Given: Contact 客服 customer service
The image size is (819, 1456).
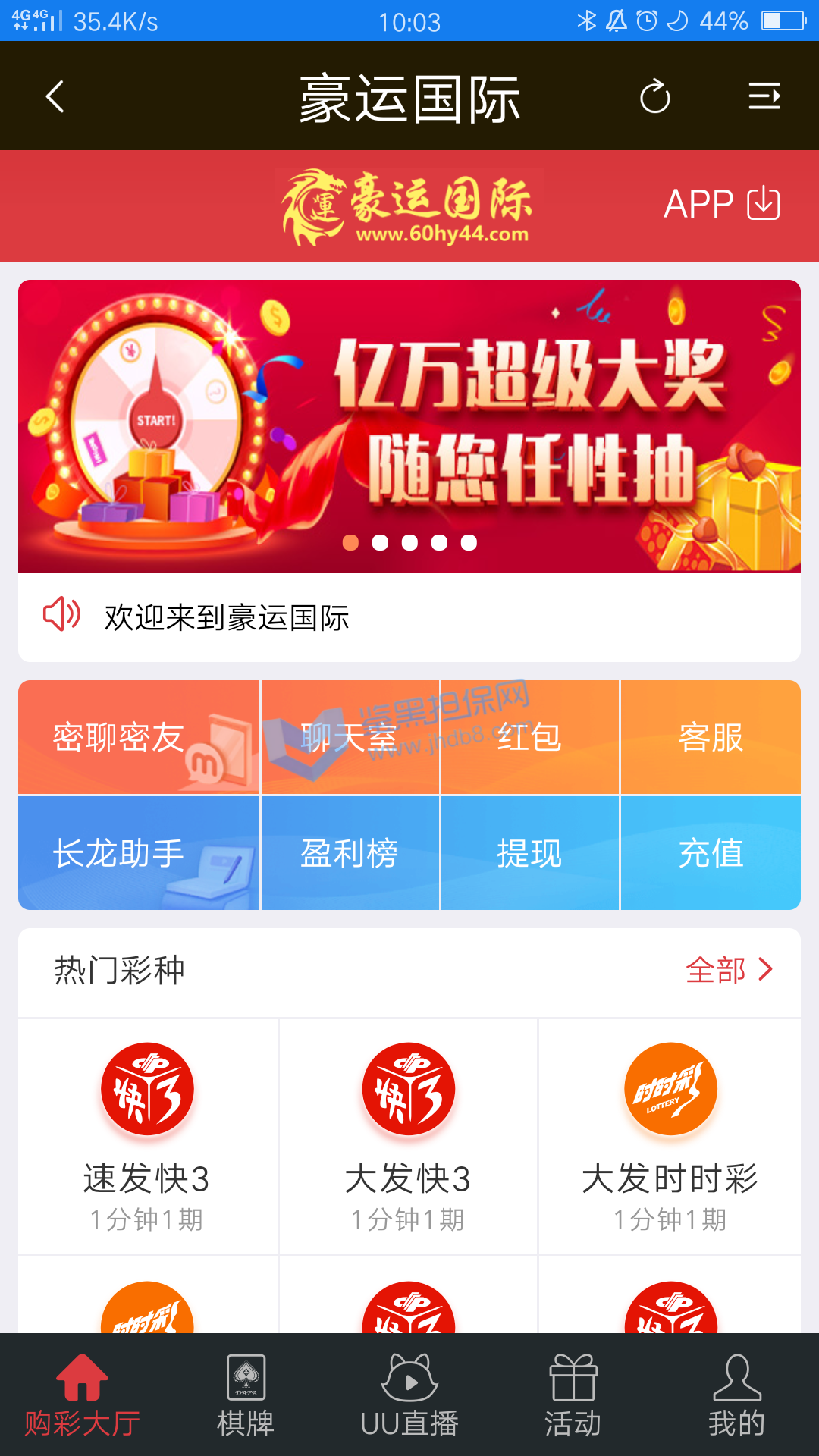Looking at the screenshot, I should point(711,737).
